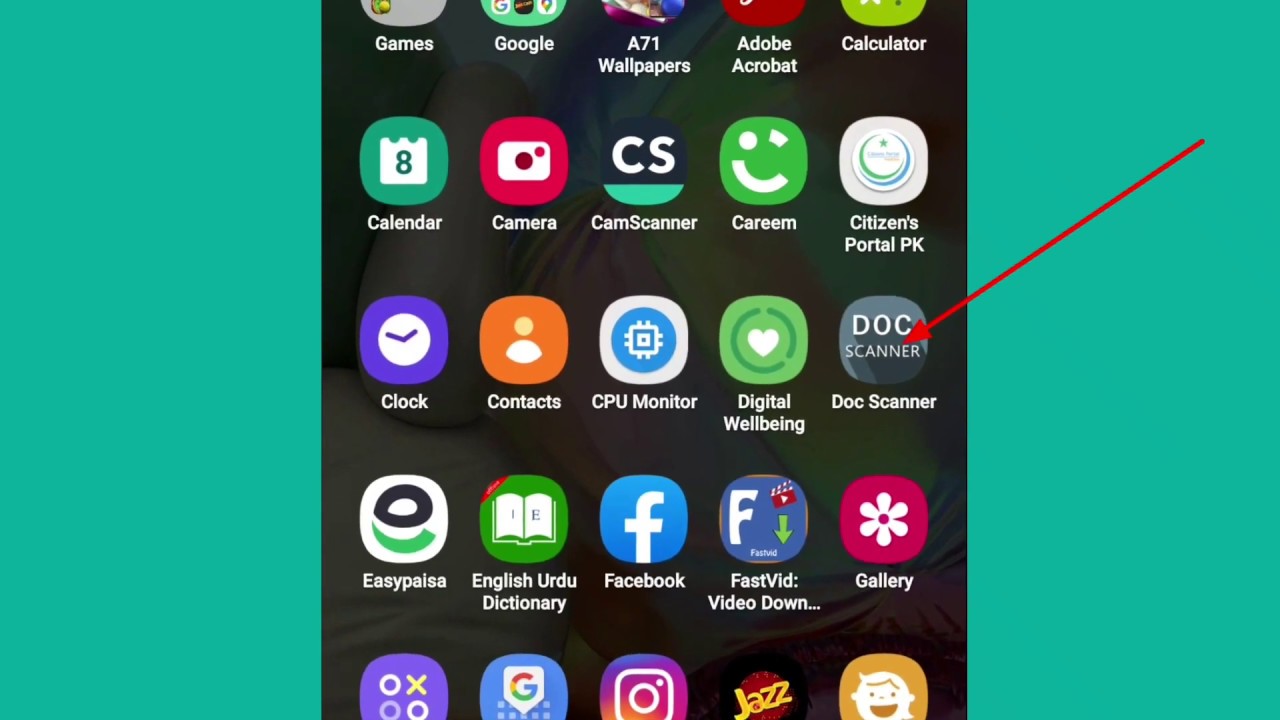This screenshot has width=1280, height=720.
Task: Open Citizen's Portal PK
Action: [884, 162]
